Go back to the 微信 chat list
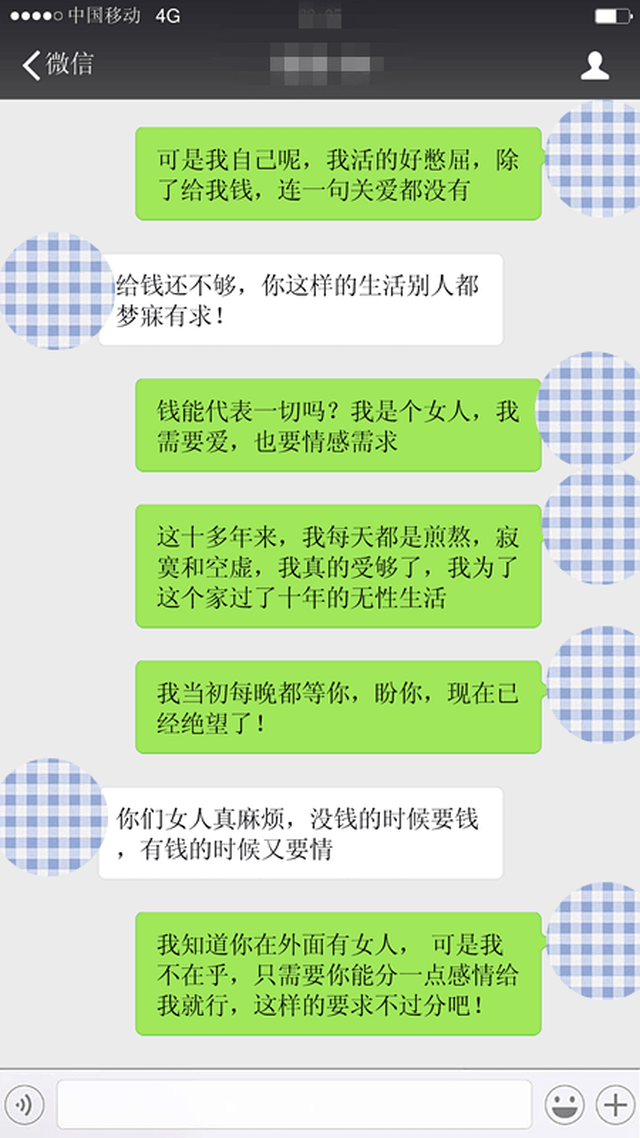The image size is (640, 1138). 58,66
